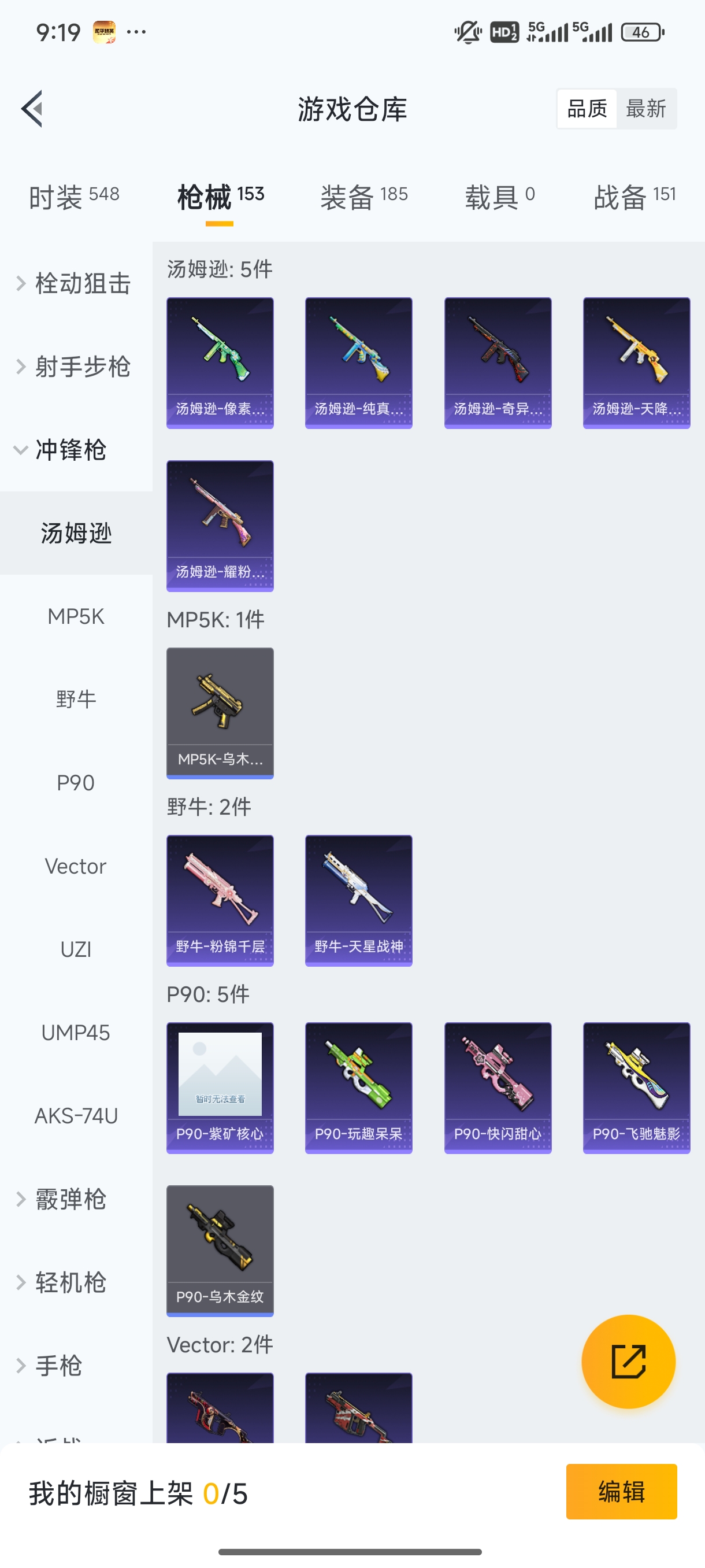The width and height of the screenshot is (705, 1568).
Task: Open the share panel via orange floating button
Action: point(629,1362)
